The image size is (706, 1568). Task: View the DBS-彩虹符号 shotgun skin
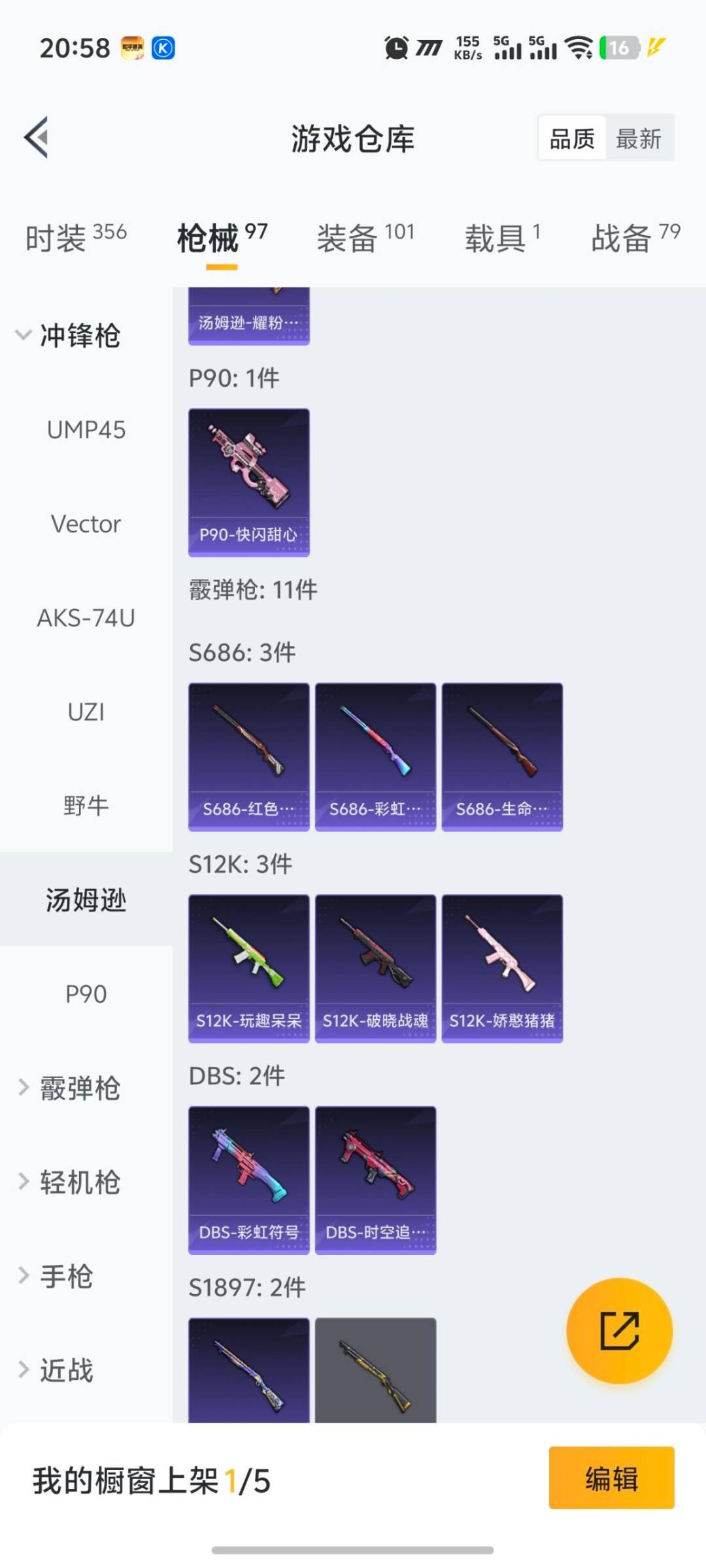(248, 1179)
